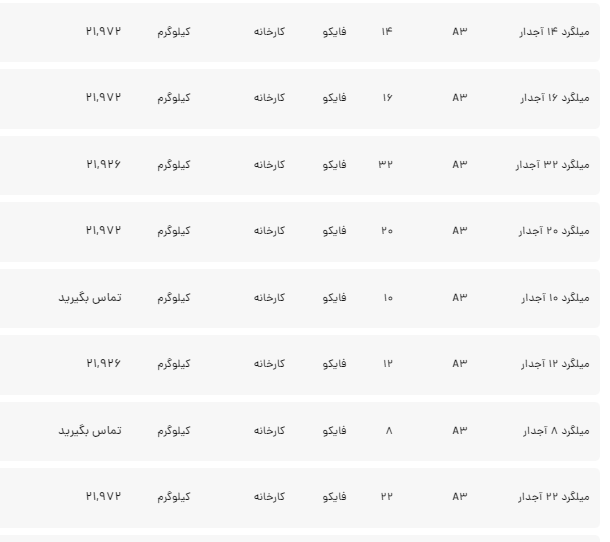Select the میلگرد ۱۲ آجدار product row
This screenshot has width=610, height=542.
pyautogui.click(x=554, y=364)
